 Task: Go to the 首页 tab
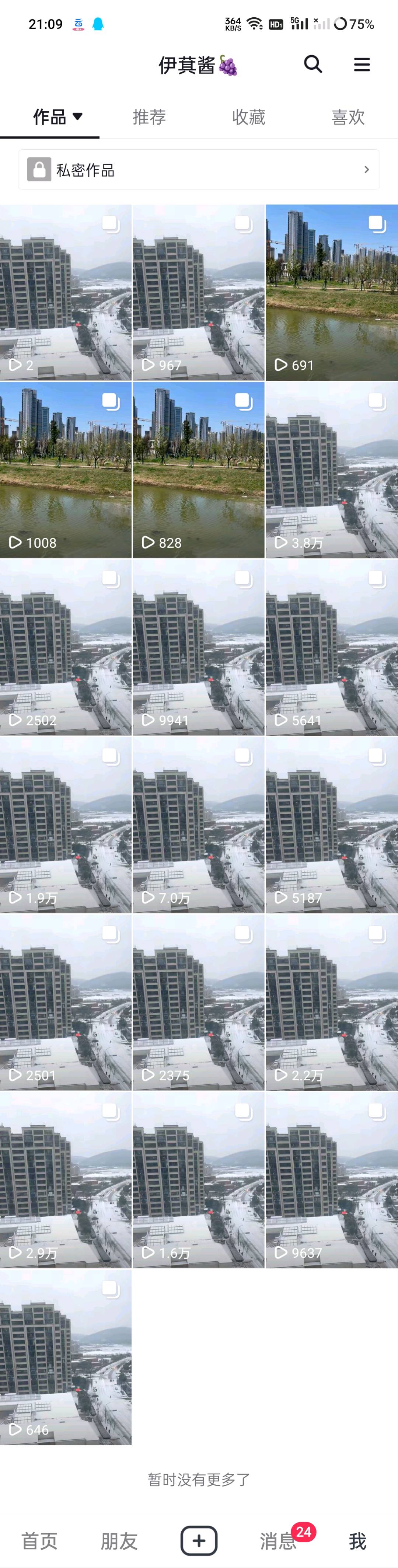39,1541
